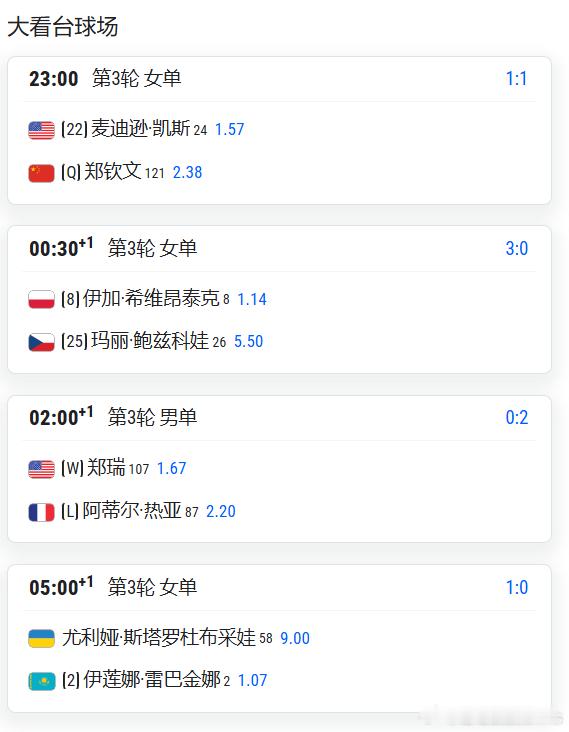
Task: Tap the 1.07 odds for 伊莲娜·雷巴金娜
Action: click(x=253, y=680)
